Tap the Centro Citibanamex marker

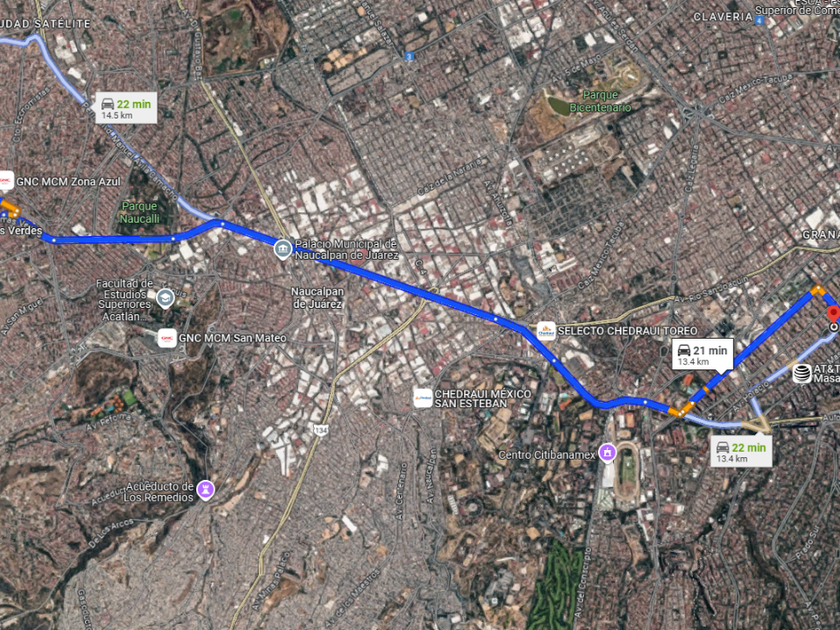607,455
